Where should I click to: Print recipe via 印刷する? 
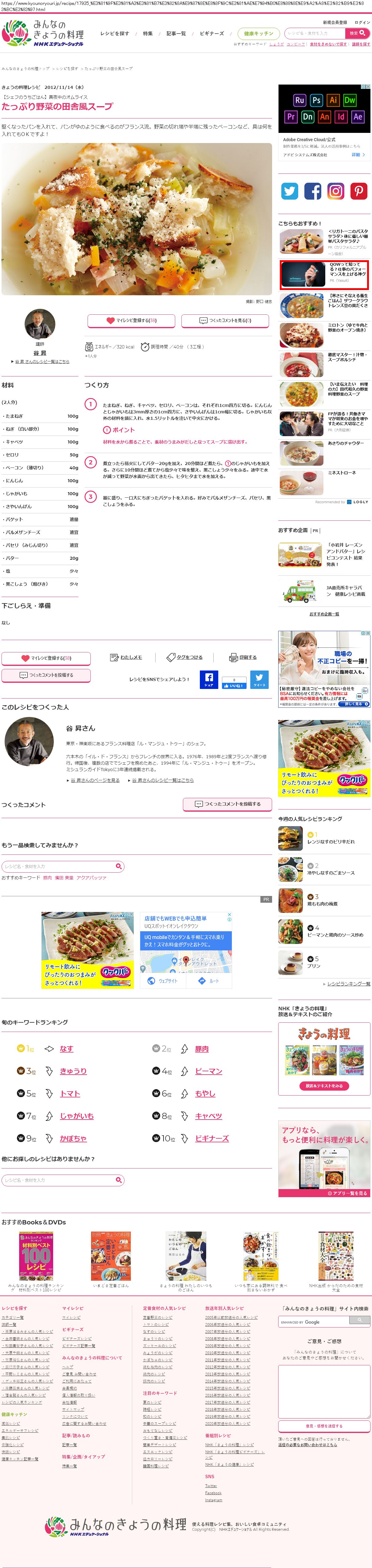click(x=243, y=657)
